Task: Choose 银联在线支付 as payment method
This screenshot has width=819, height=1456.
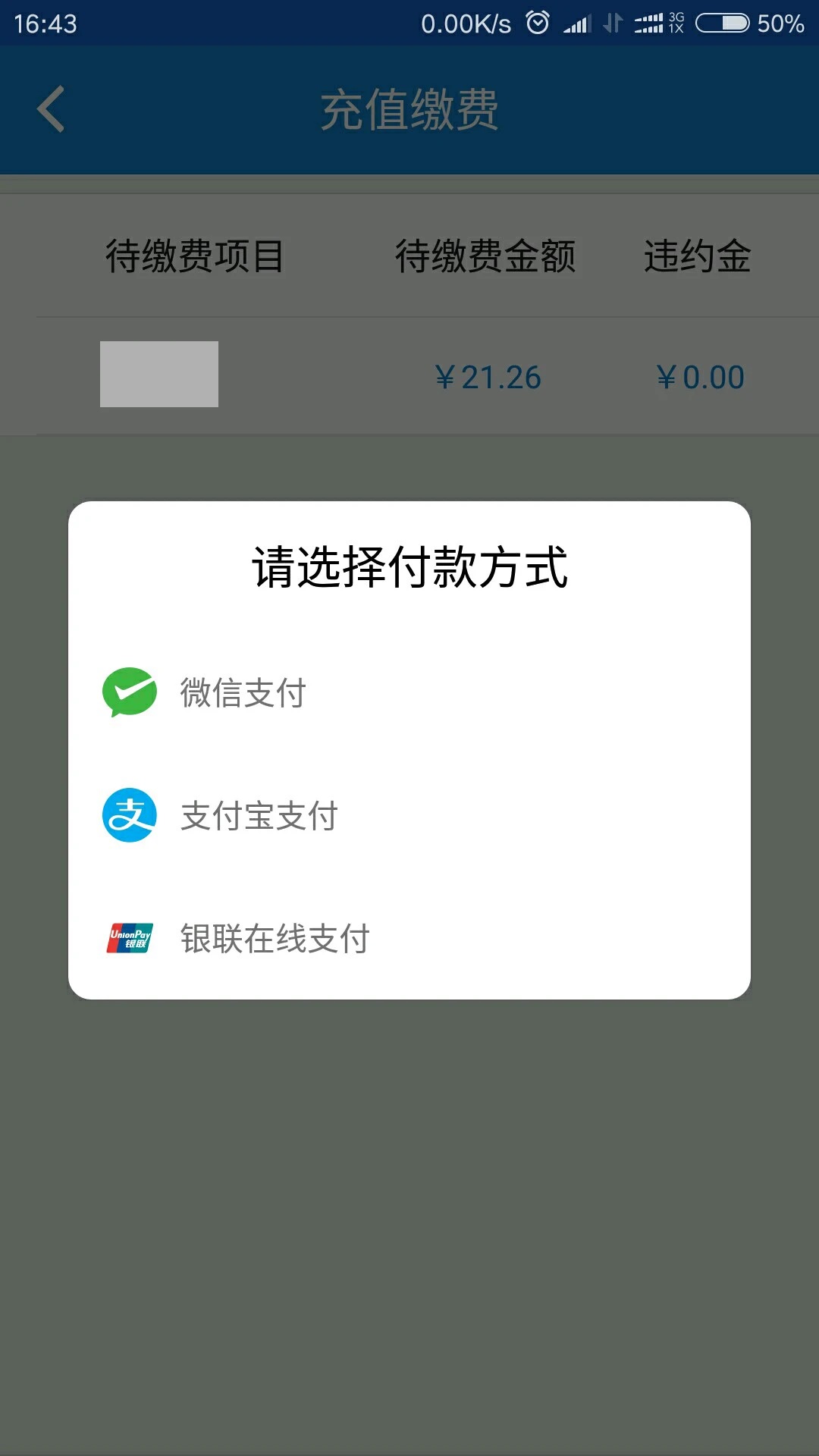Action: [273, 938]
